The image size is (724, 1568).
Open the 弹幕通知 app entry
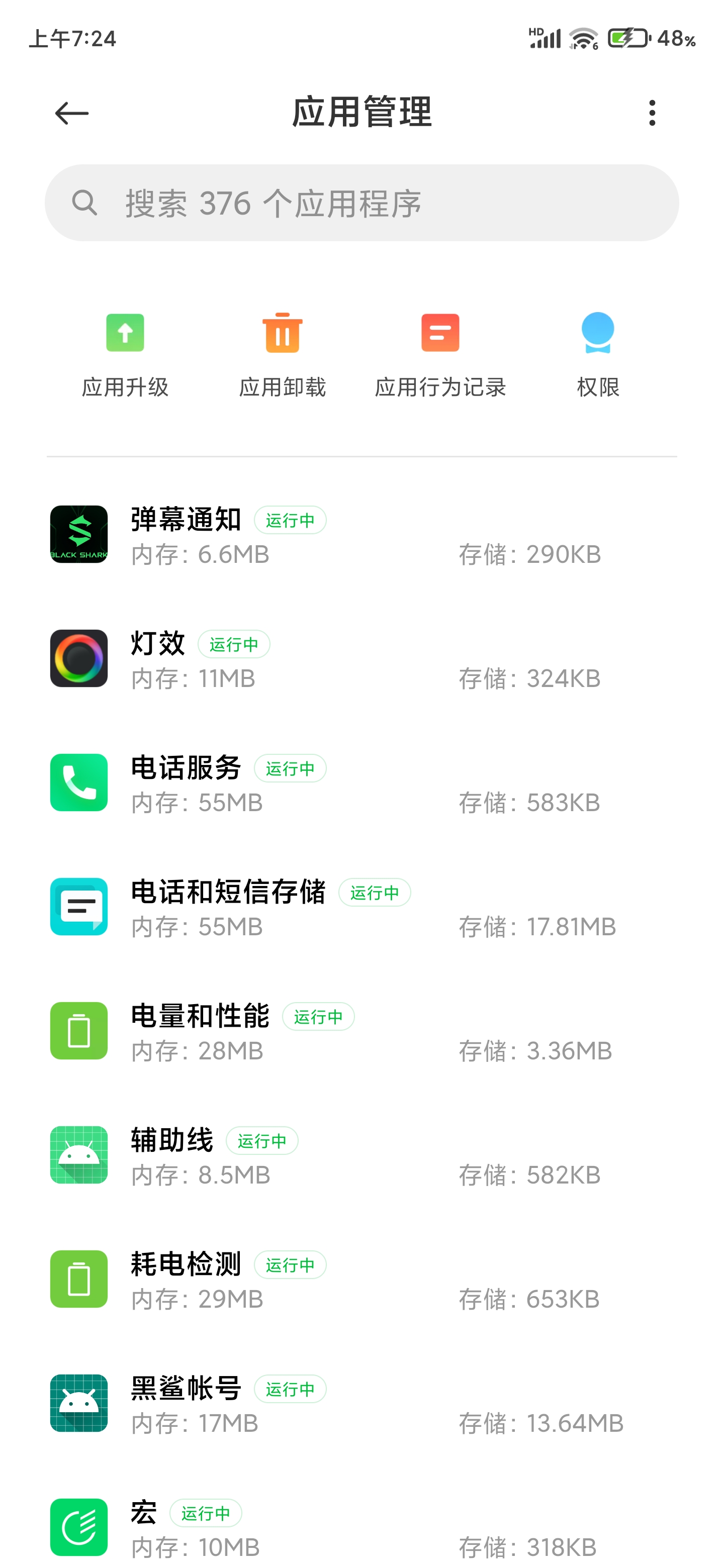click(x=361, y=535)
